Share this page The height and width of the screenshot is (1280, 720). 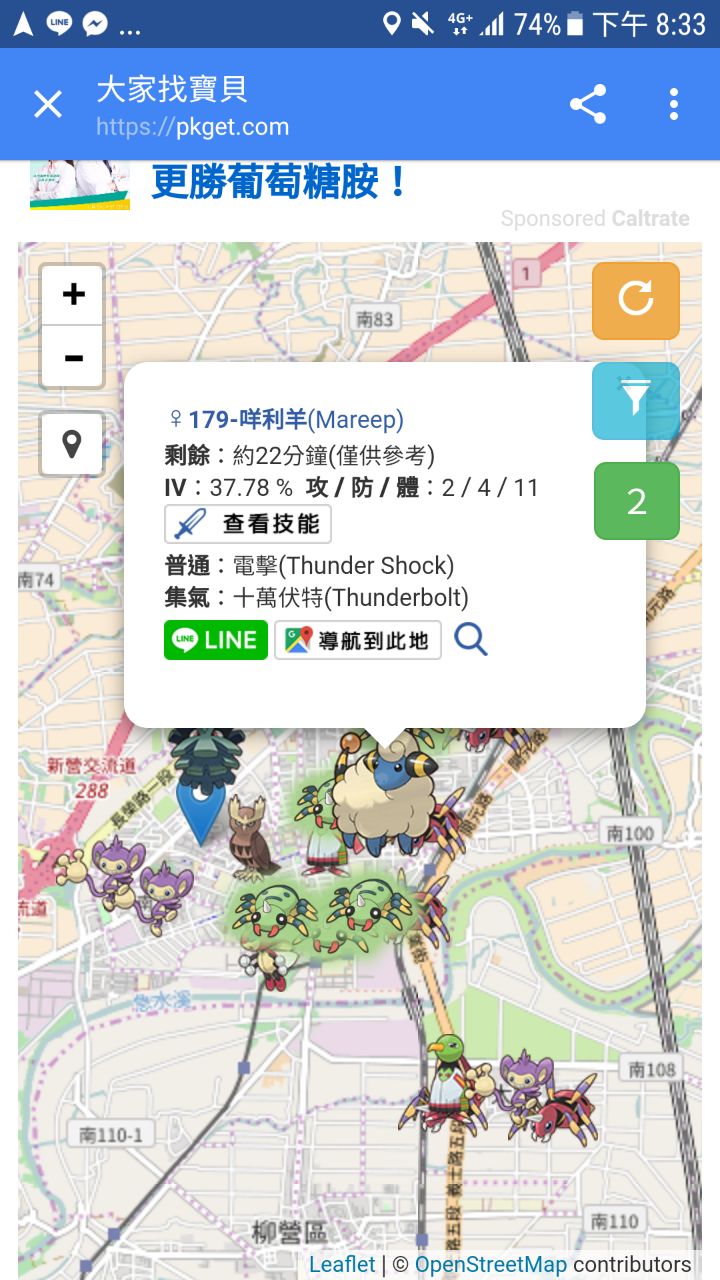tap(588, 104)
